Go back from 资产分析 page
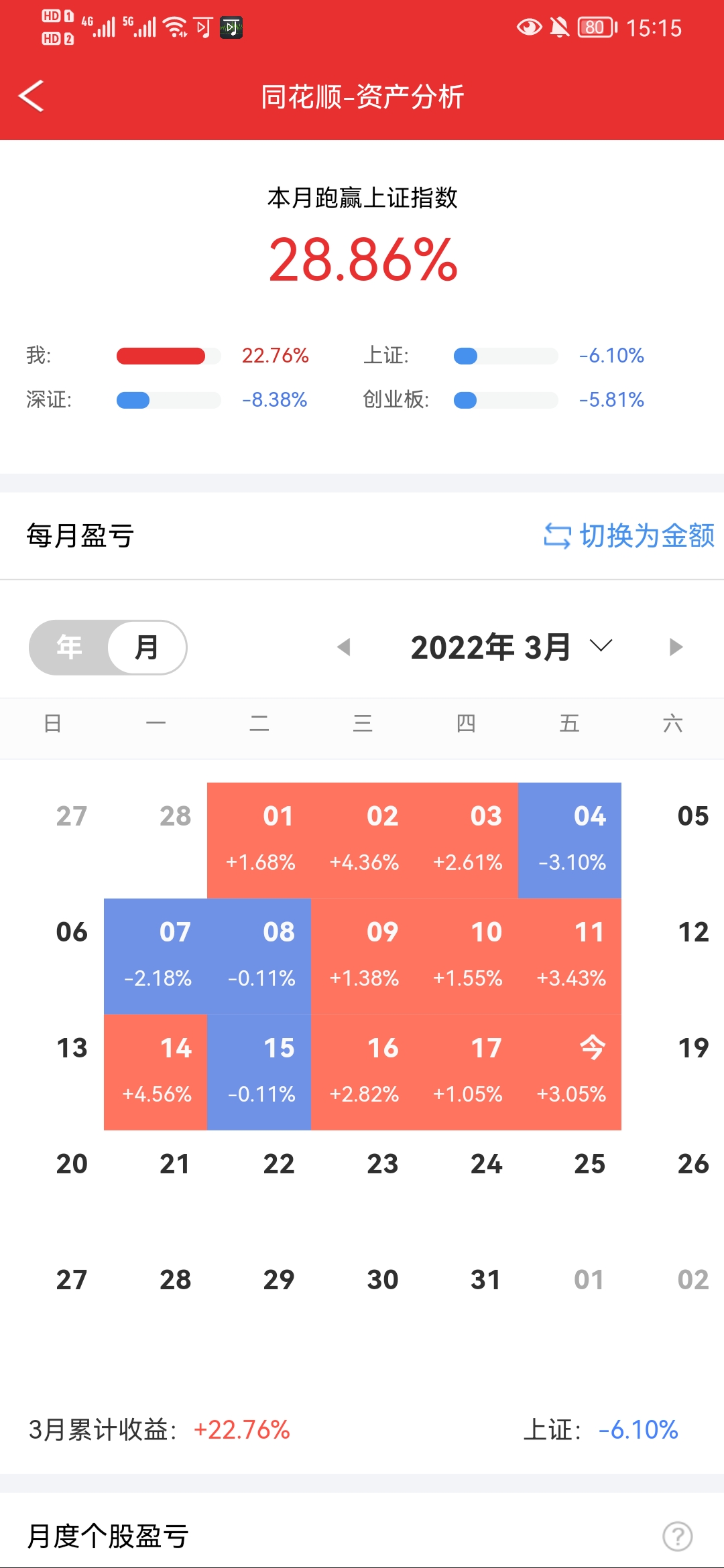 click(32, 96)
